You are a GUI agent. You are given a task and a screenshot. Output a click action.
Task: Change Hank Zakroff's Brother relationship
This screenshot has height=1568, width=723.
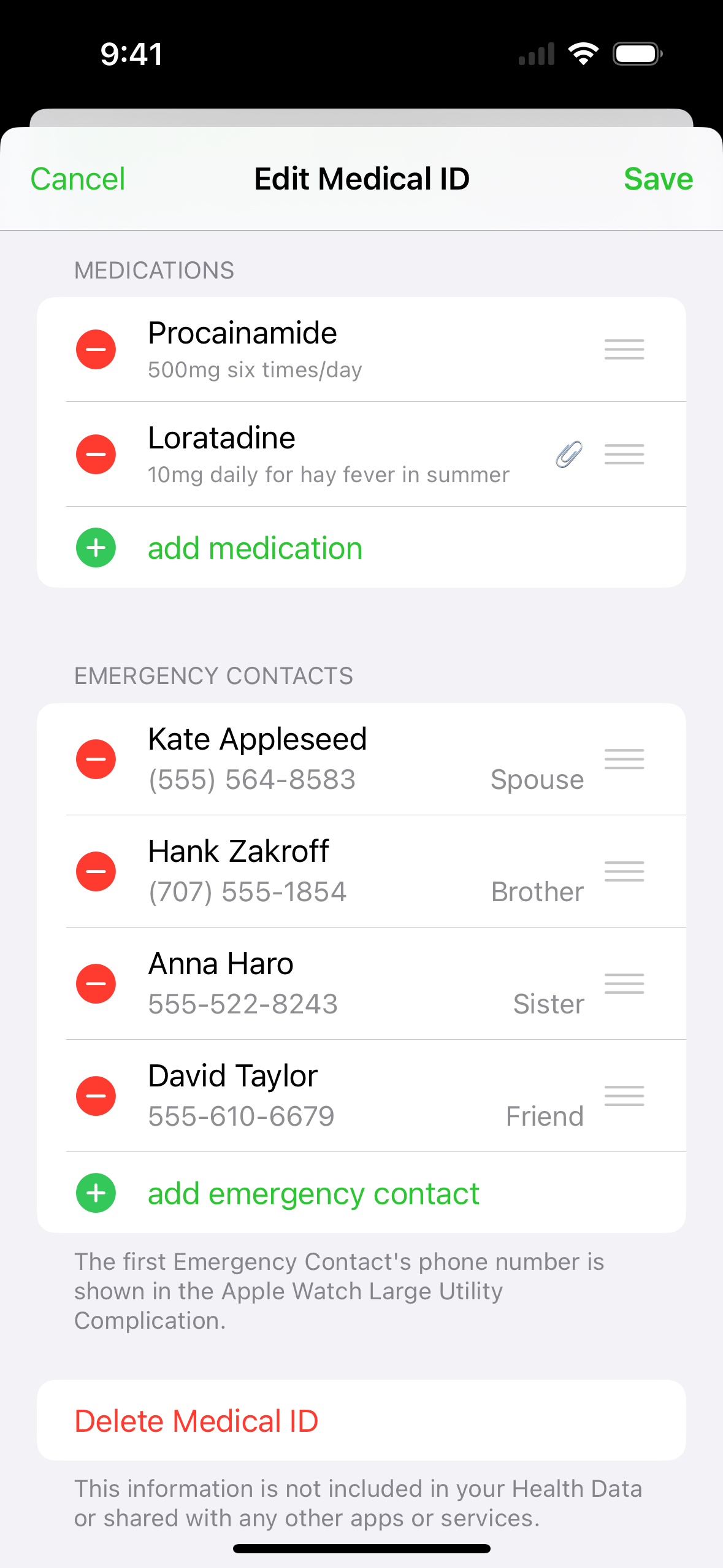(x=537, y=893)
